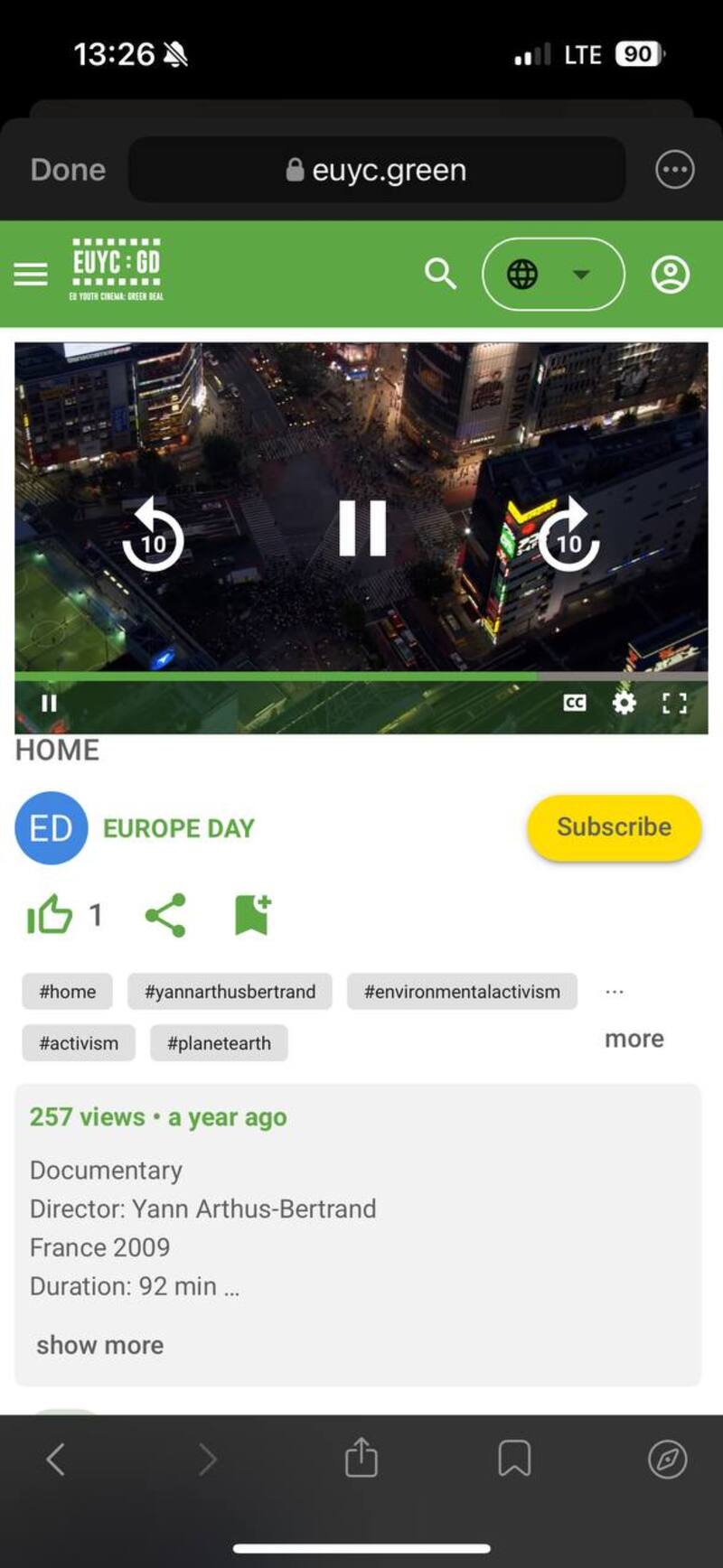Viewport: 723px width, 1568px height.
Task: Select the #yannarthusbertrand tag
Action: pos(230,992)
